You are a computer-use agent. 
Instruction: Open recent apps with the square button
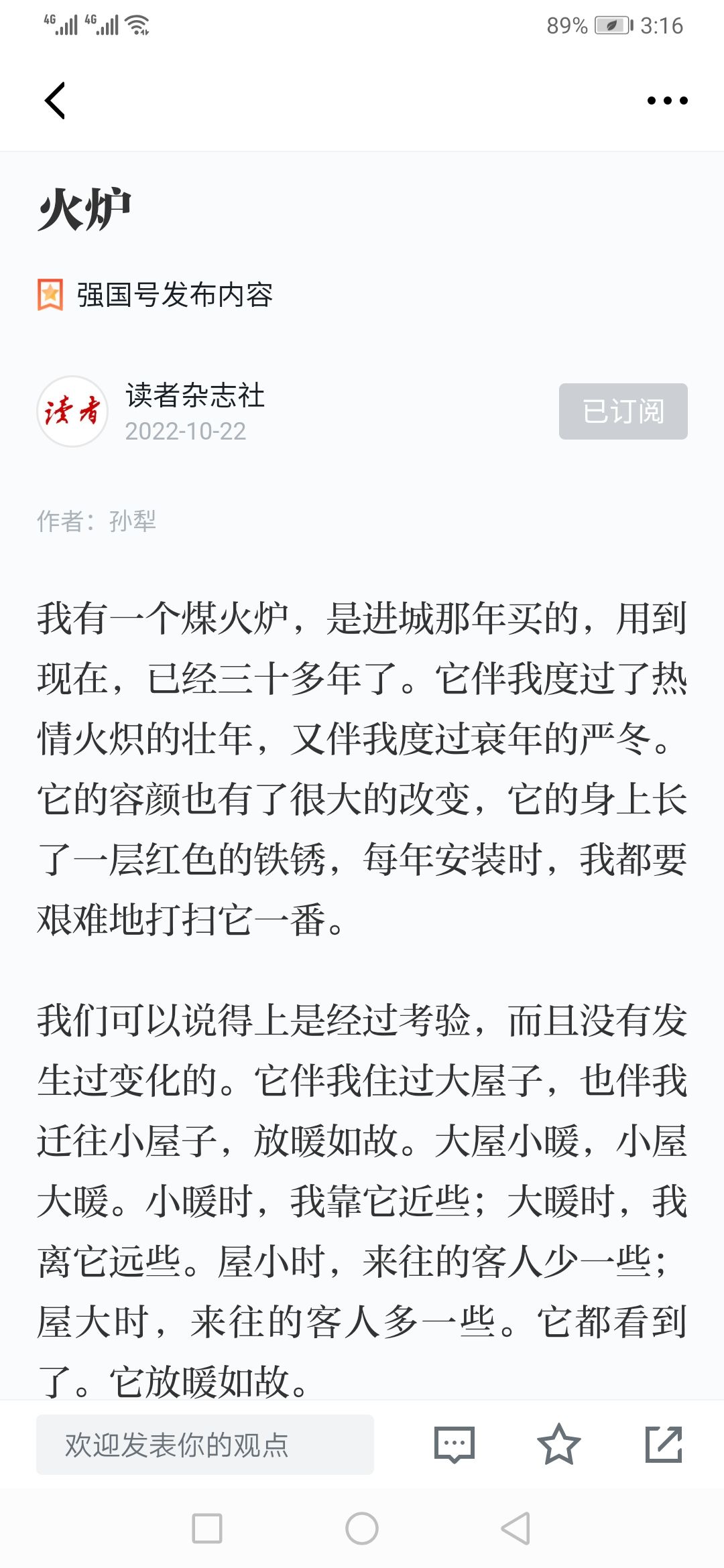click(x=207, y=1528)
